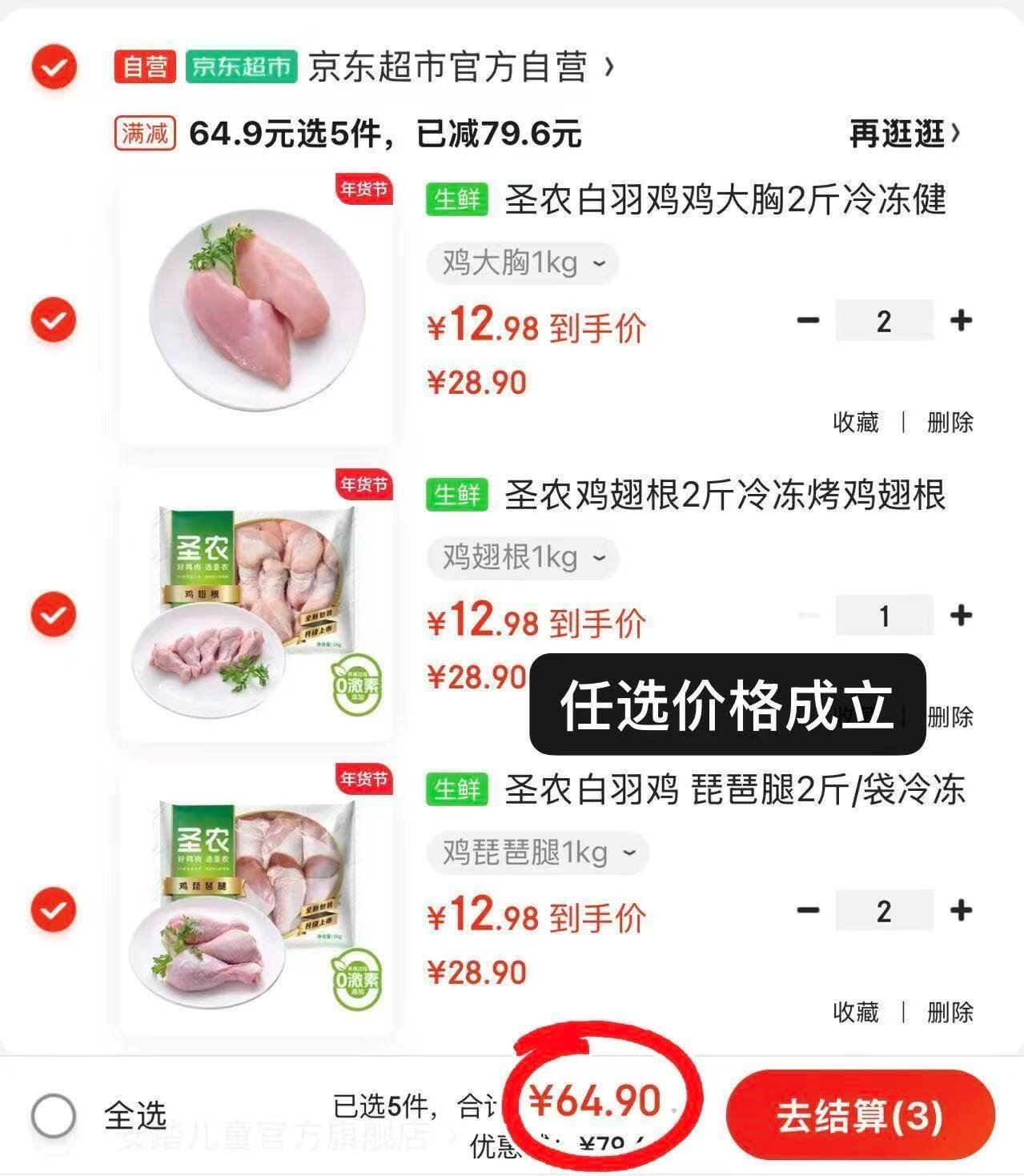Image resolution: width=1024 pixels, height=1176 pixels.
Task: Decrease the 琵琶腿 quantity with the minus button
Action: point(809,910)
